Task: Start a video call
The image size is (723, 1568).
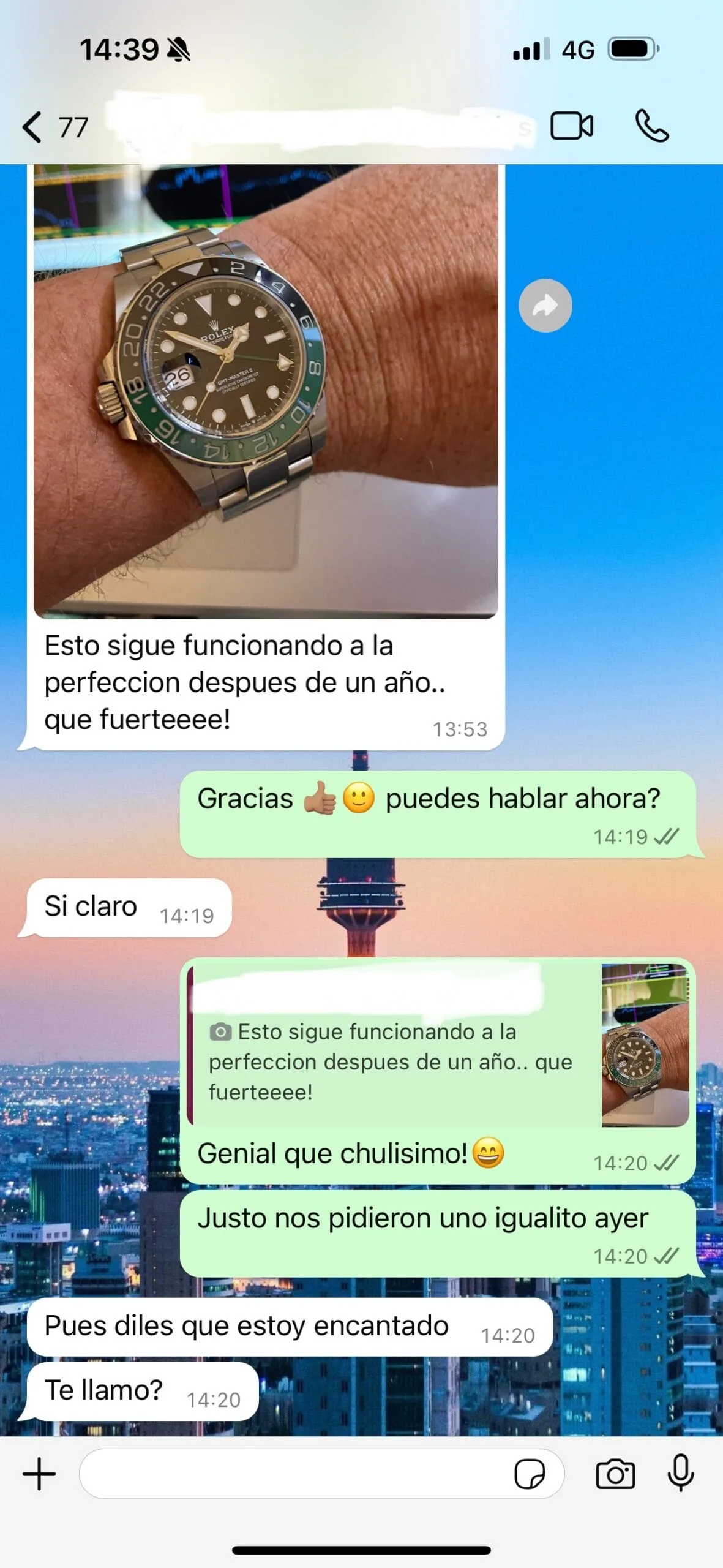Action: 571,127
